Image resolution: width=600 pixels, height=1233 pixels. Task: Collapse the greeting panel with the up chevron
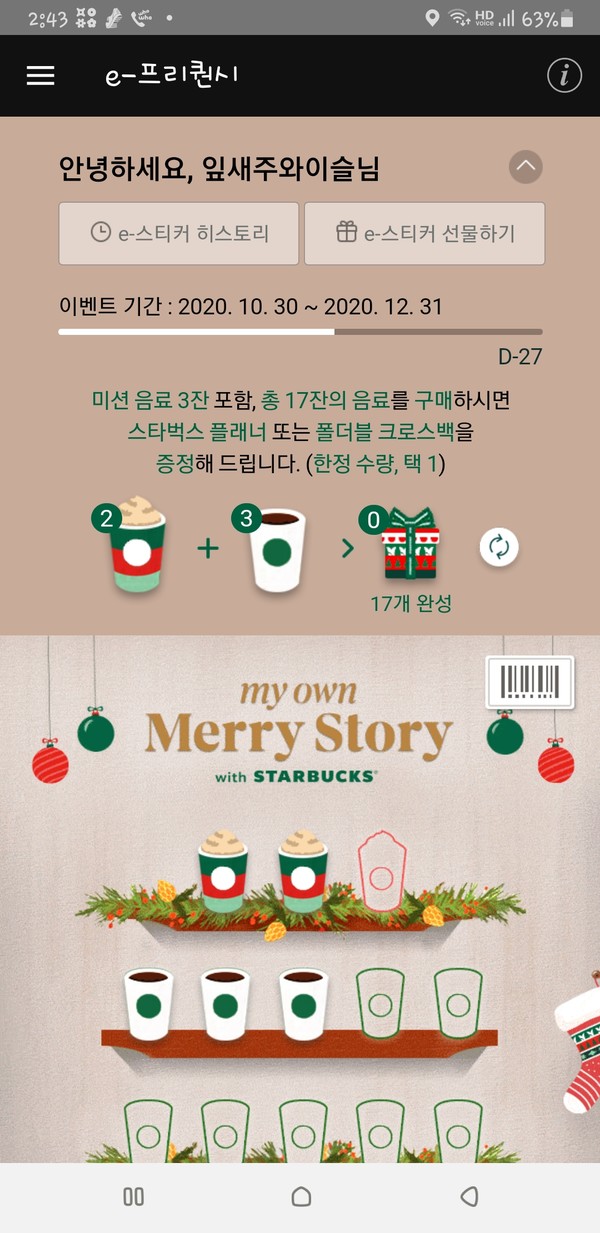point(526,166)
